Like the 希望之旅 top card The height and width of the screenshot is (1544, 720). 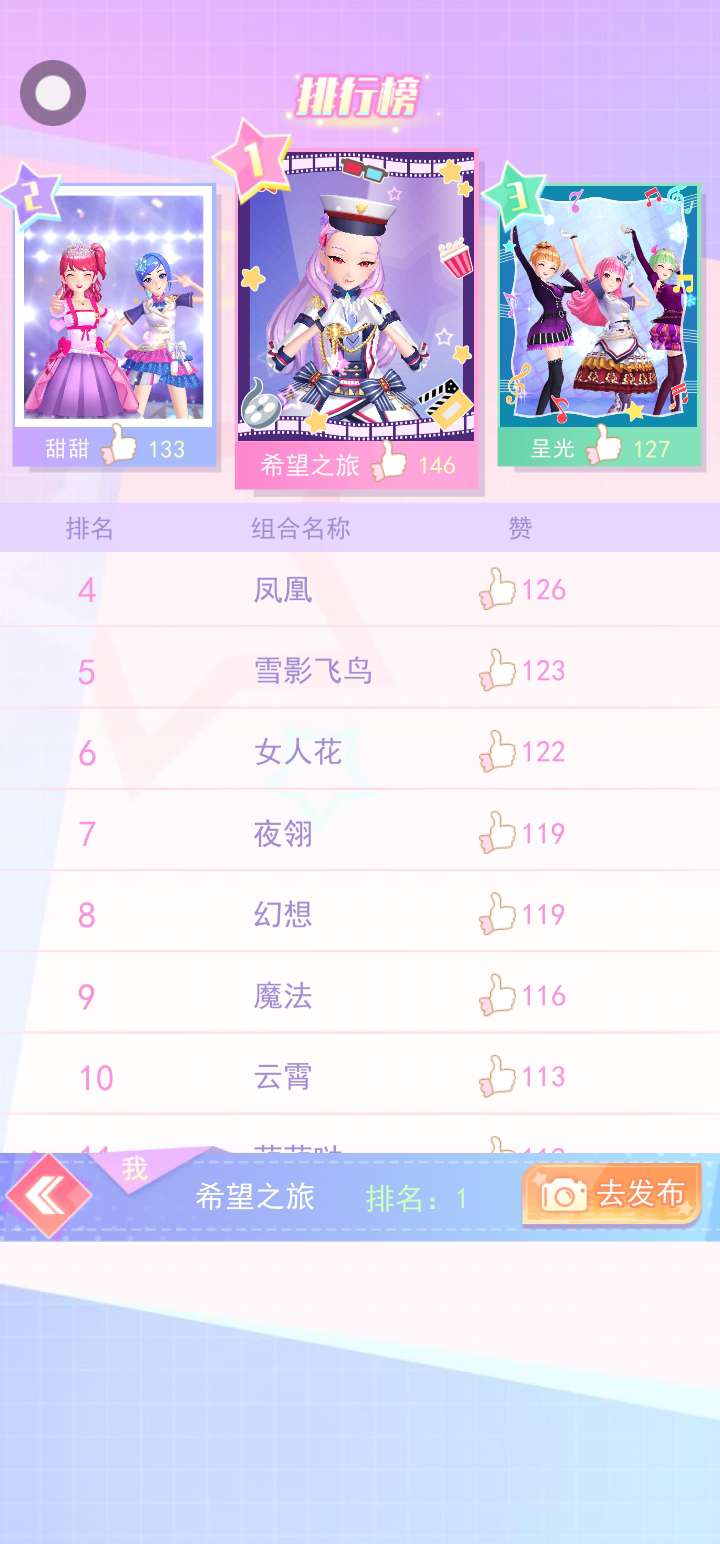click(x=388, y=463)
